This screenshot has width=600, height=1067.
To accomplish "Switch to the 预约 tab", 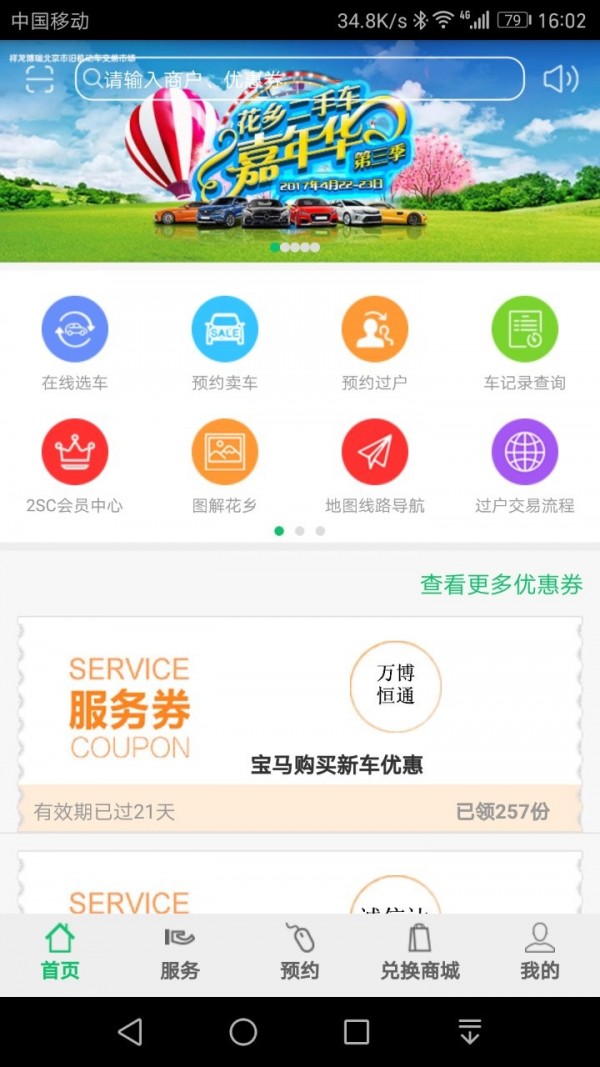I will coord(300,953).
